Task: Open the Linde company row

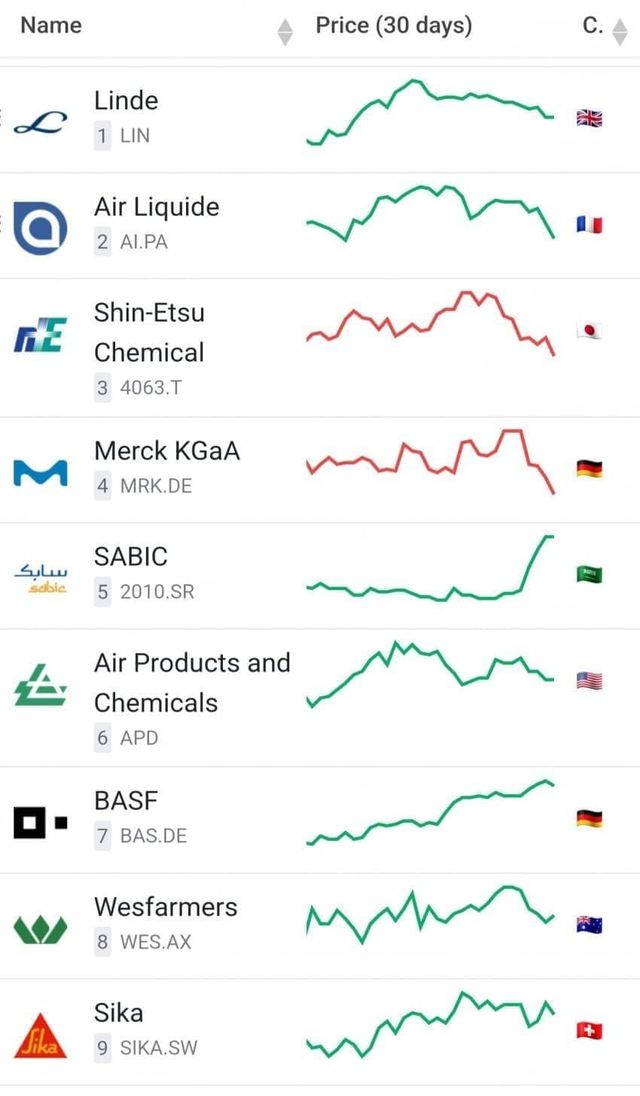Action: click(x=126, y=101)
